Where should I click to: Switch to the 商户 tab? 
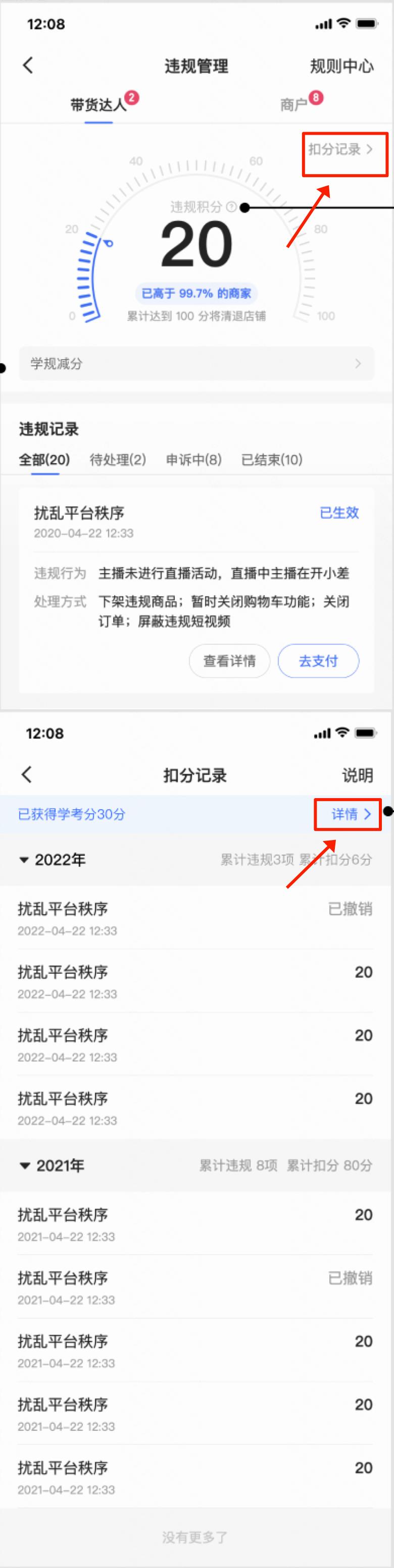click(294, 105)
